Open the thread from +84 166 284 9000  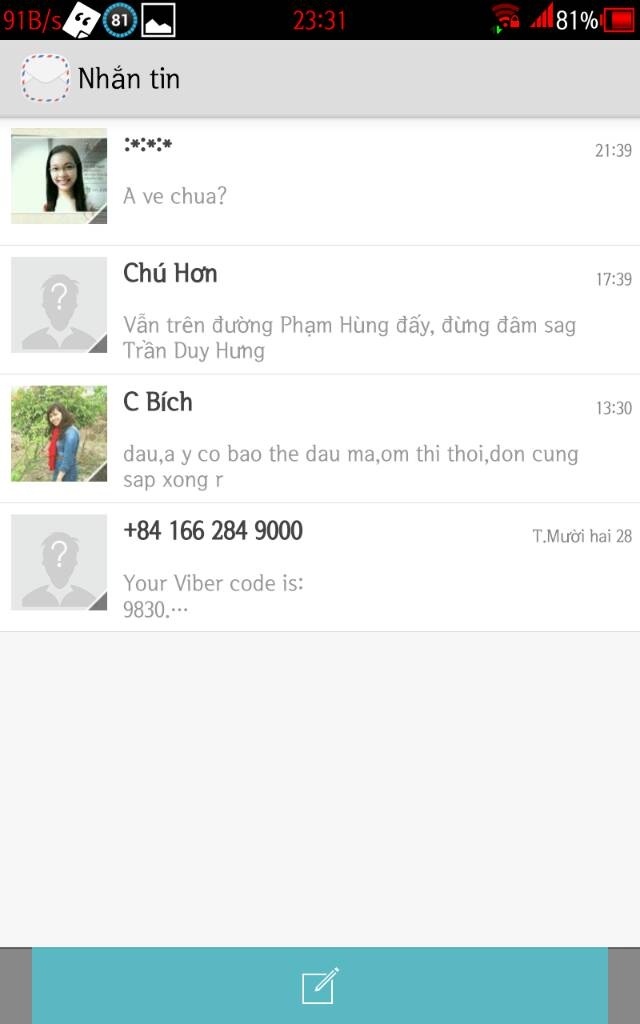point(320,568)
